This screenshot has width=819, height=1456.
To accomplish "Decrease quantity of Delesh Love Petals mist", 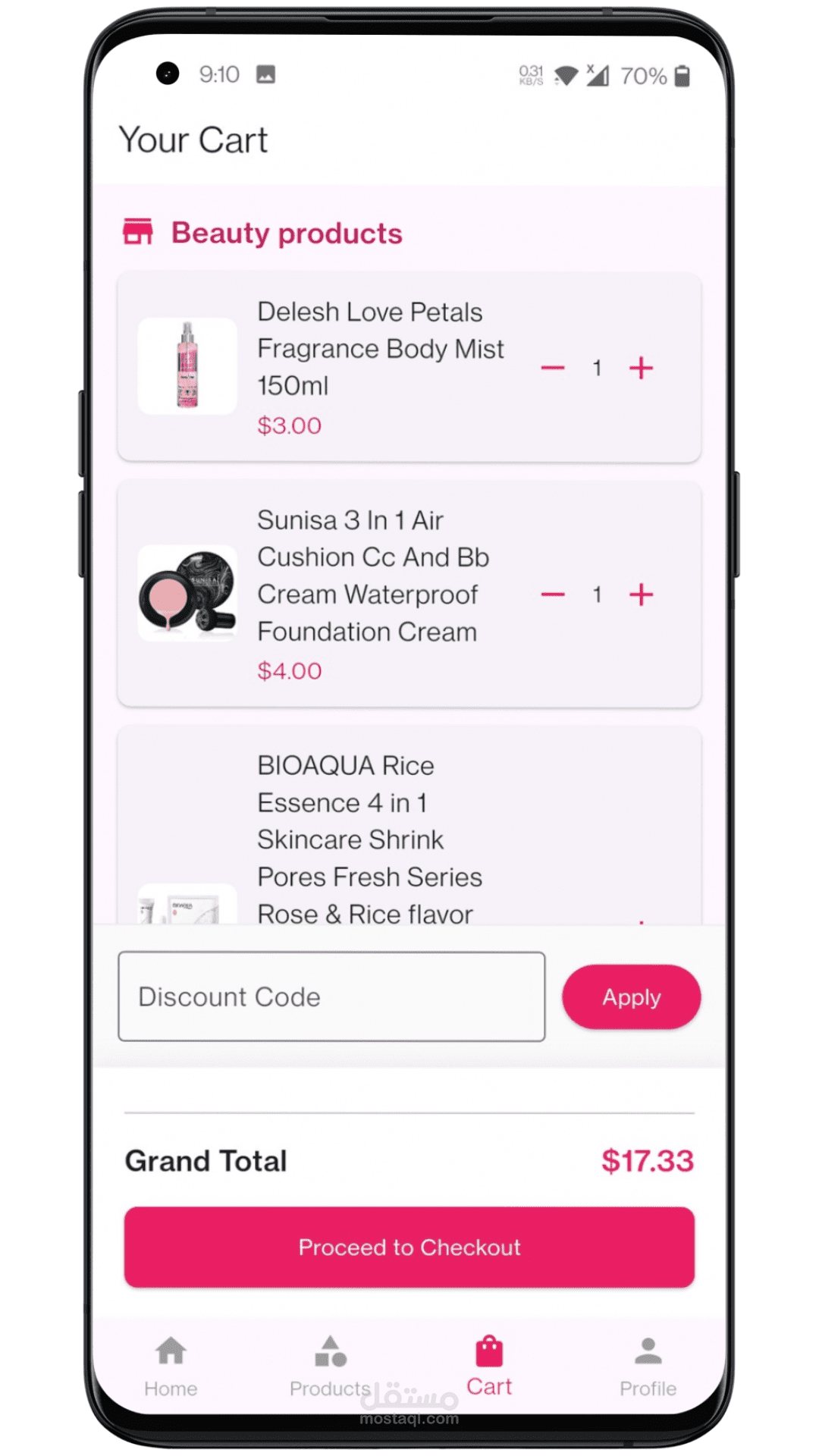I will [x=553, y=368].
